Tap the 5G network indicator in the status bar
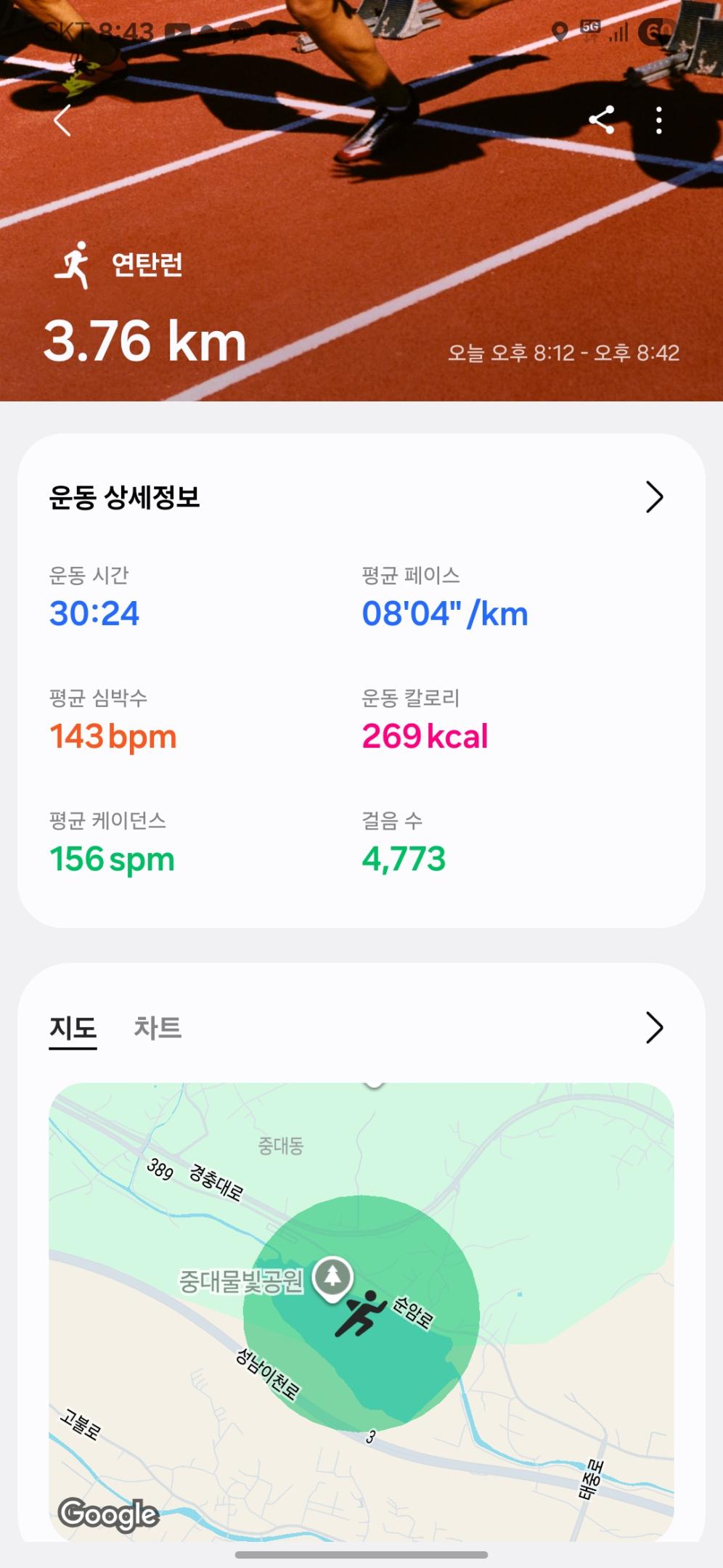This screenshot has width=723, height=1568. 589,28
